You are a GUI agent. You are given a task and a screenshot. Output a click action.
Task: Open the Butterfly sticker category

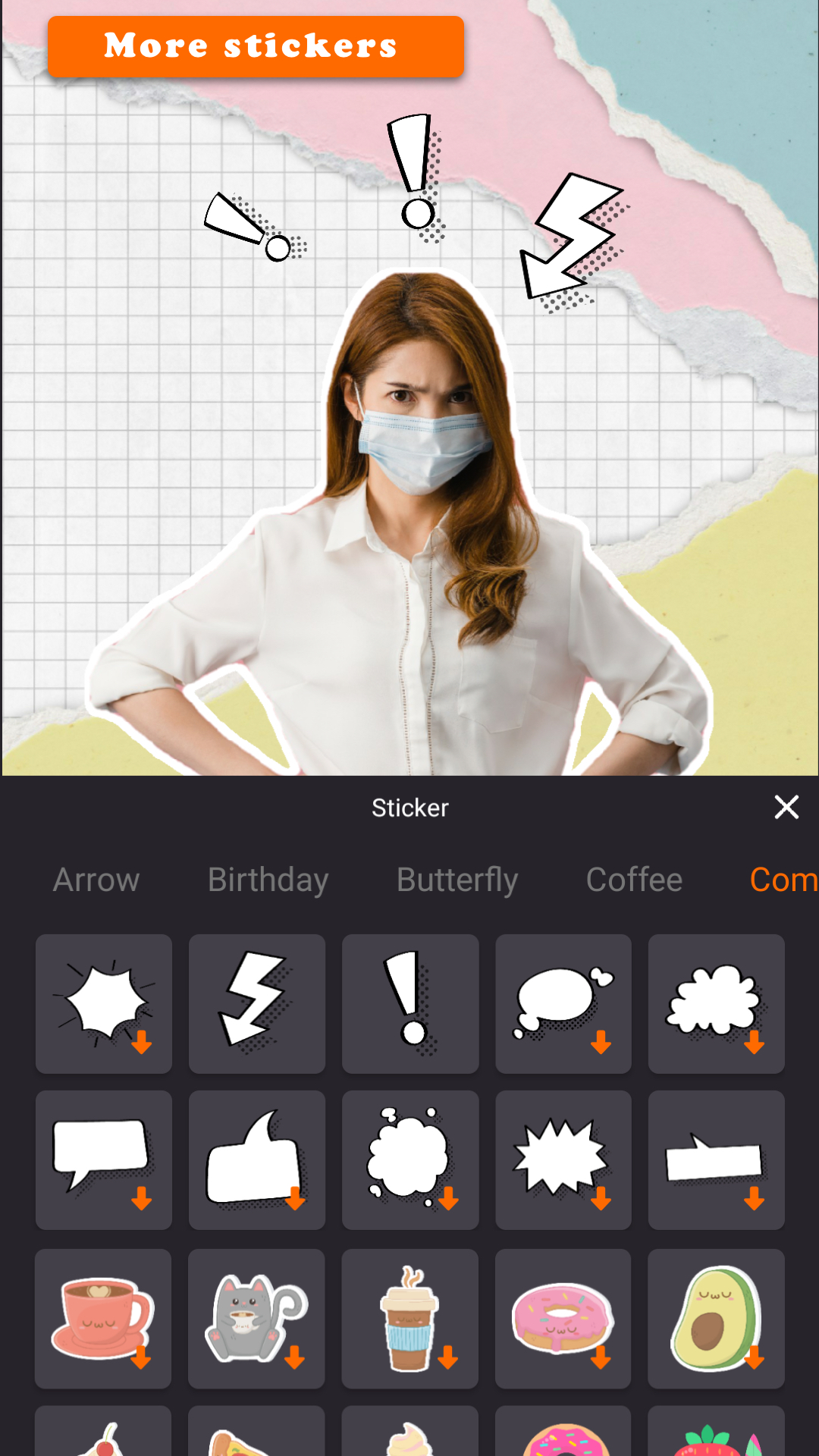click(x=457, y=880)
